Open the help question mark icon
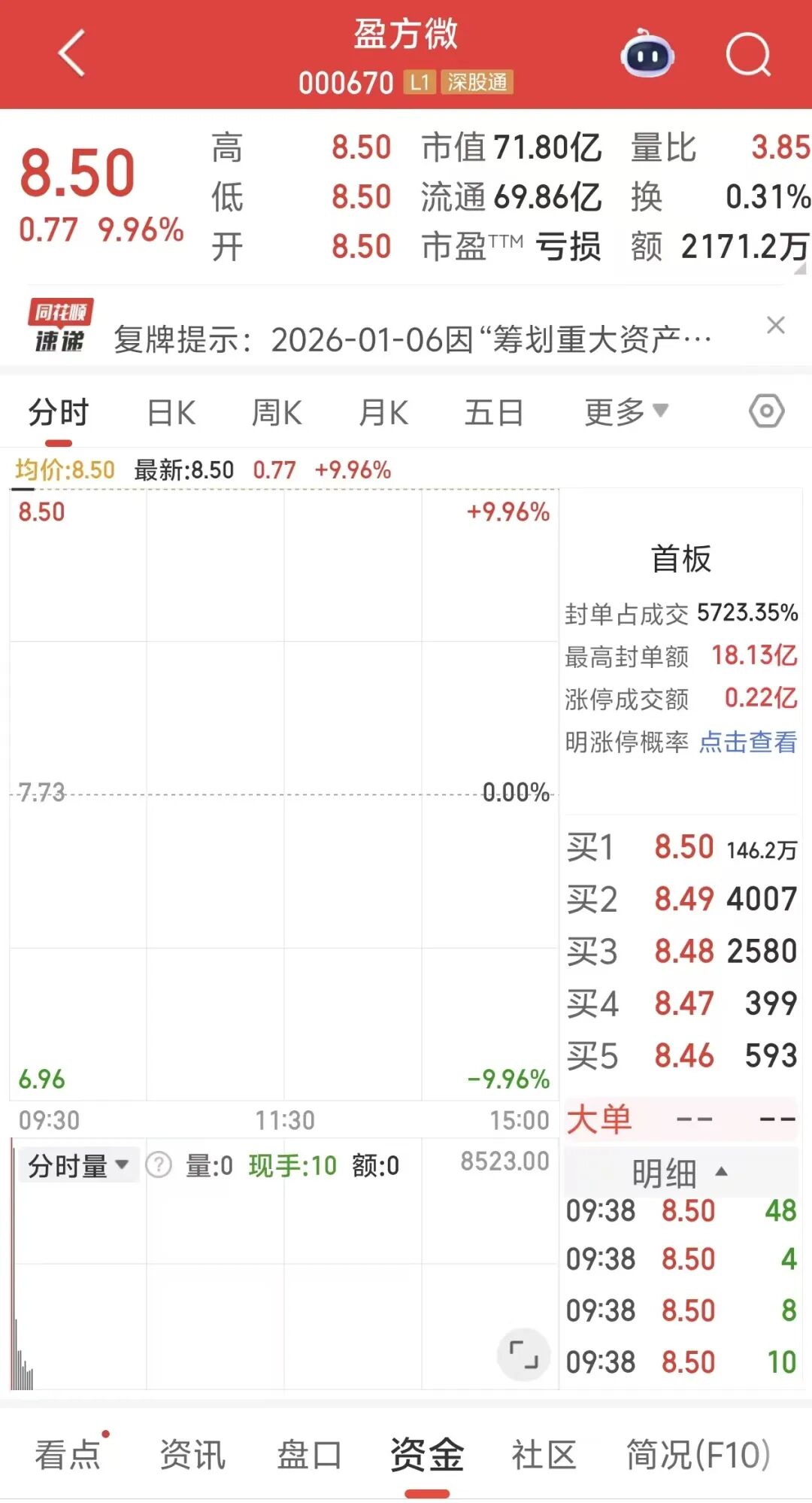The width and height of the screenshot is (812, 1503). pos(159,1165)
